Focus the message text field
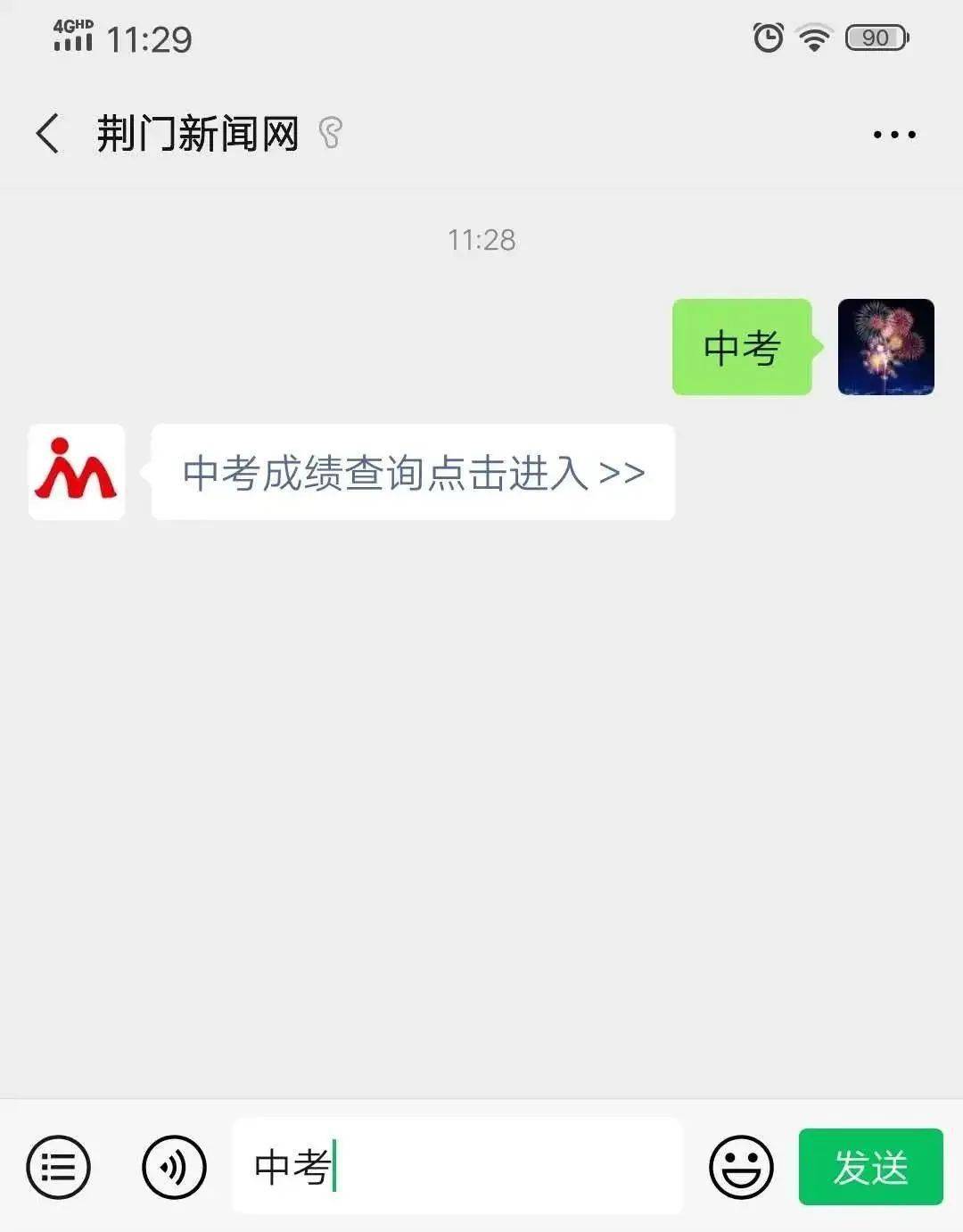The image size is (963, 1232). click(499, 1167)
